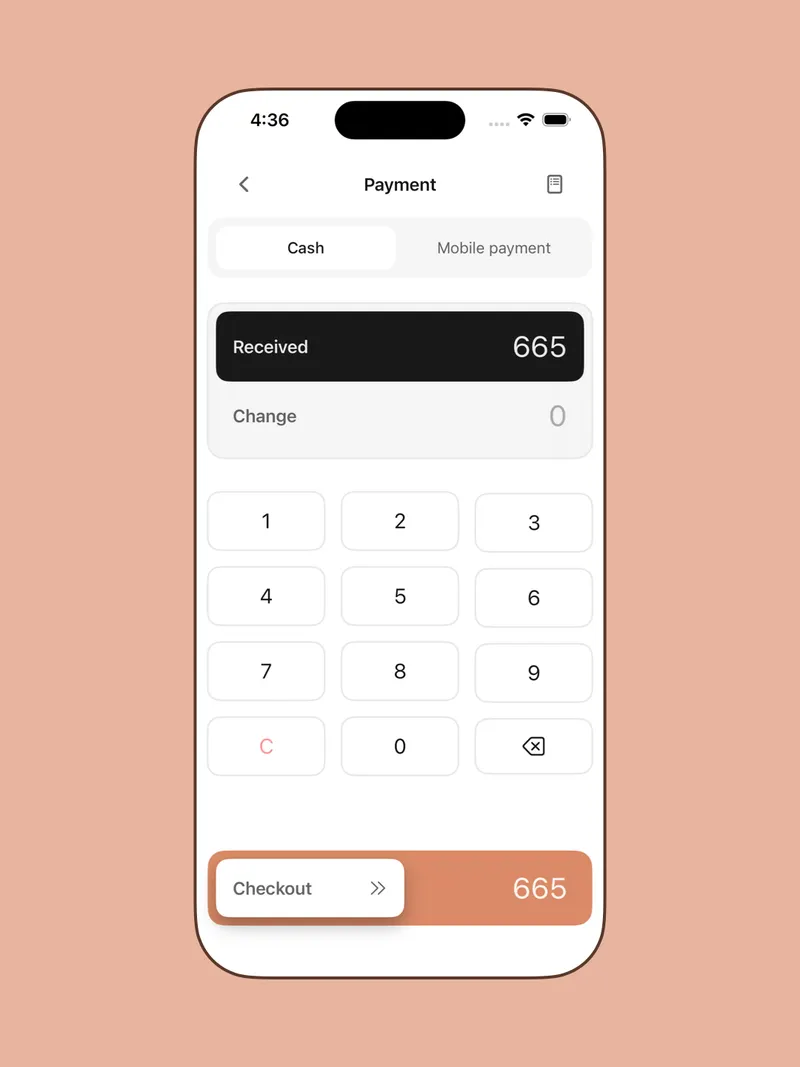Tap the Checkout button
This screenshot has height=1067, width=800.
click(x=310, y=888)
